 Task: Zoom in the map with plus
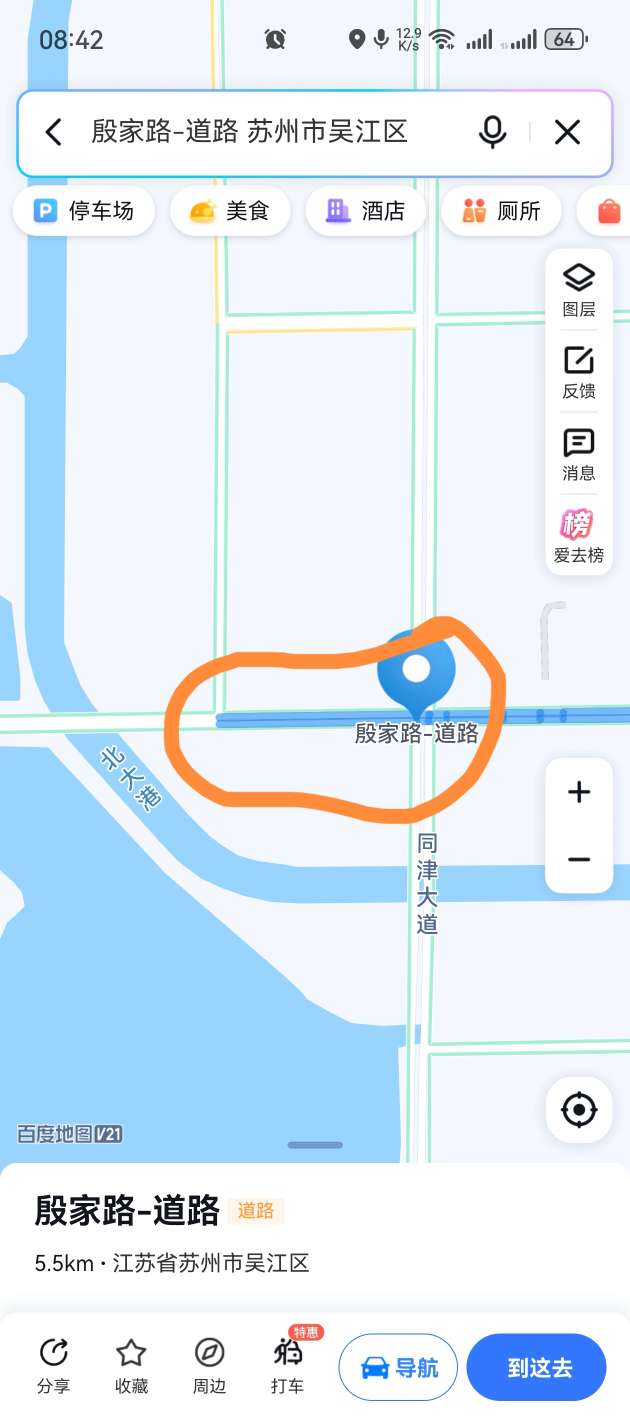point(579,792)
